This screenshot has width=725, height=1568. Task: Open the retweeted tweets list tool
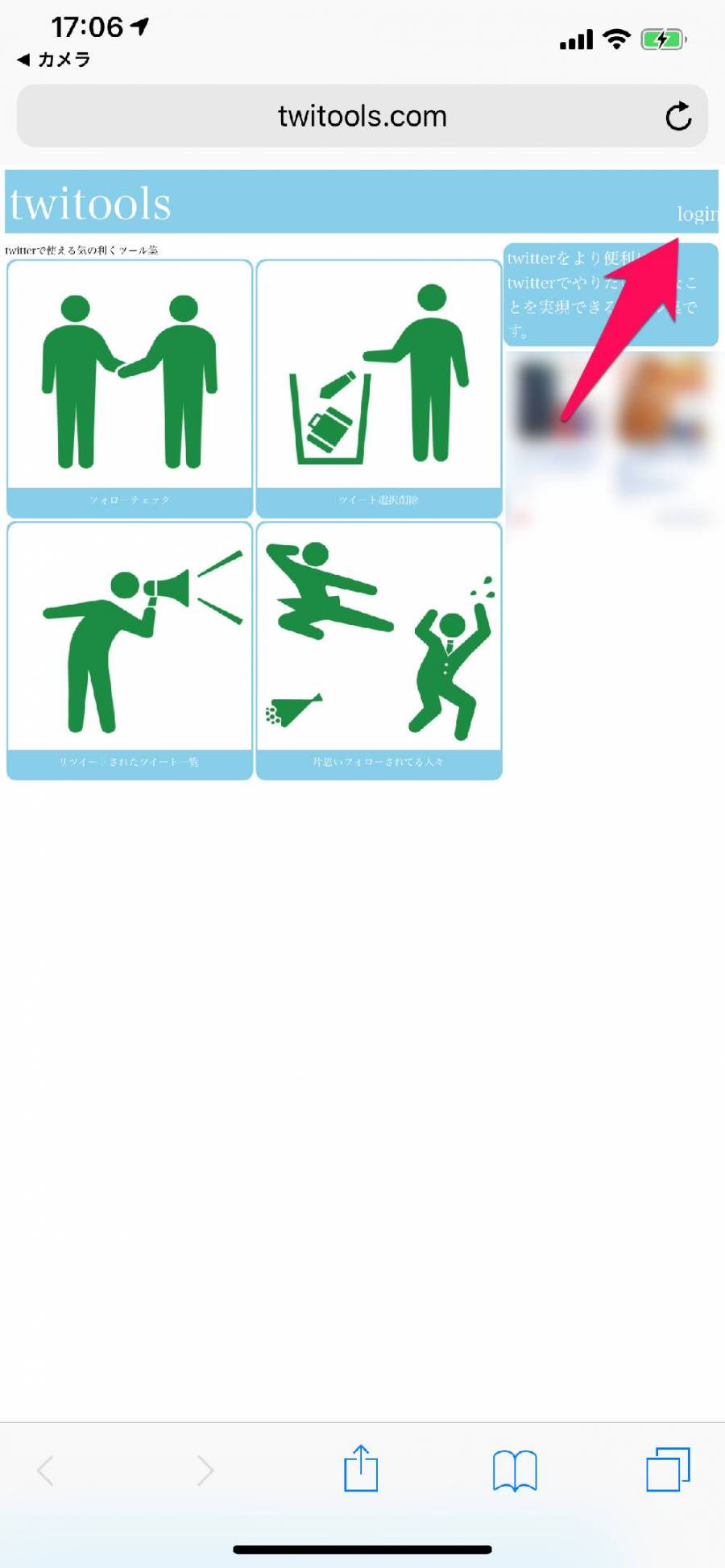coord(130,650)
